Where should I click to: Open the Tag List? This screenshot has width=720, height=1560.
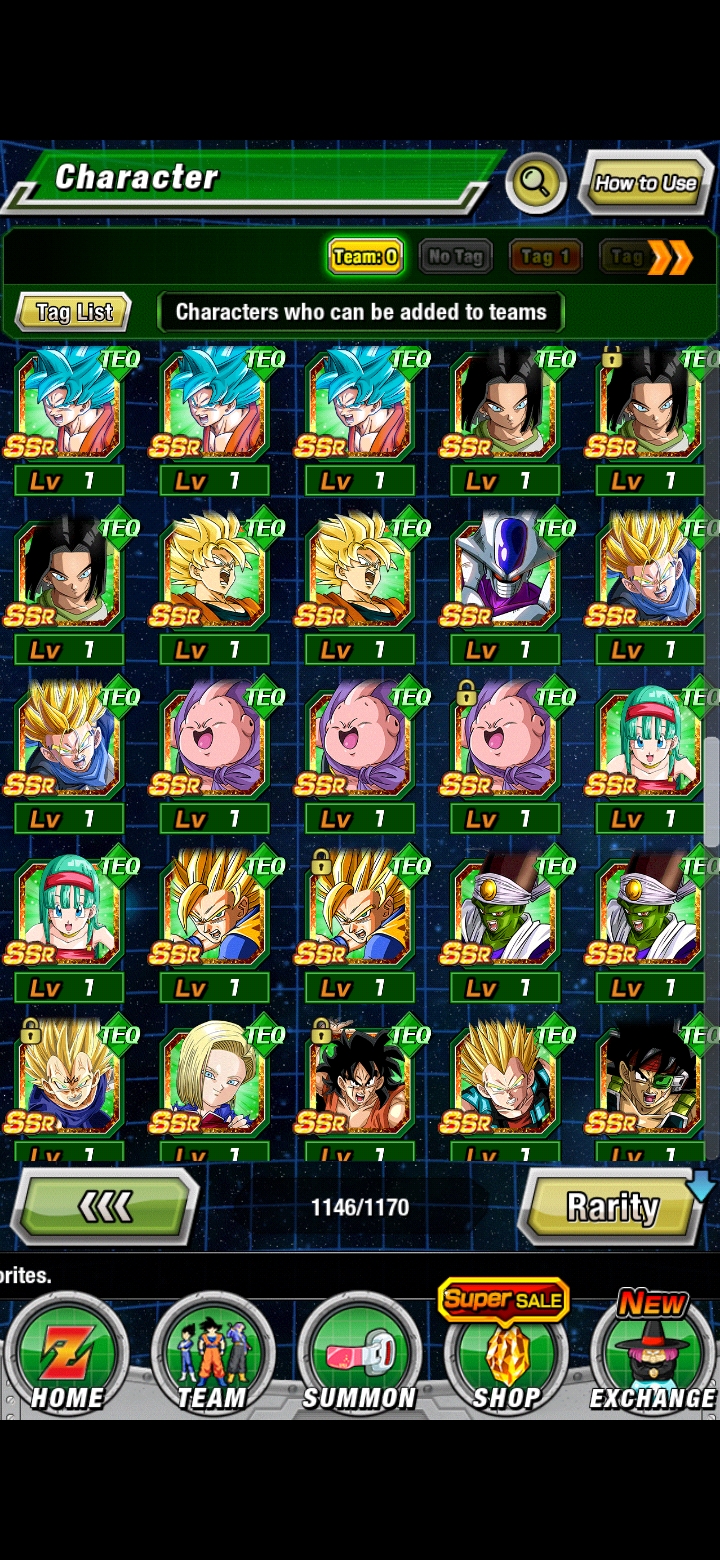(74, 312)
